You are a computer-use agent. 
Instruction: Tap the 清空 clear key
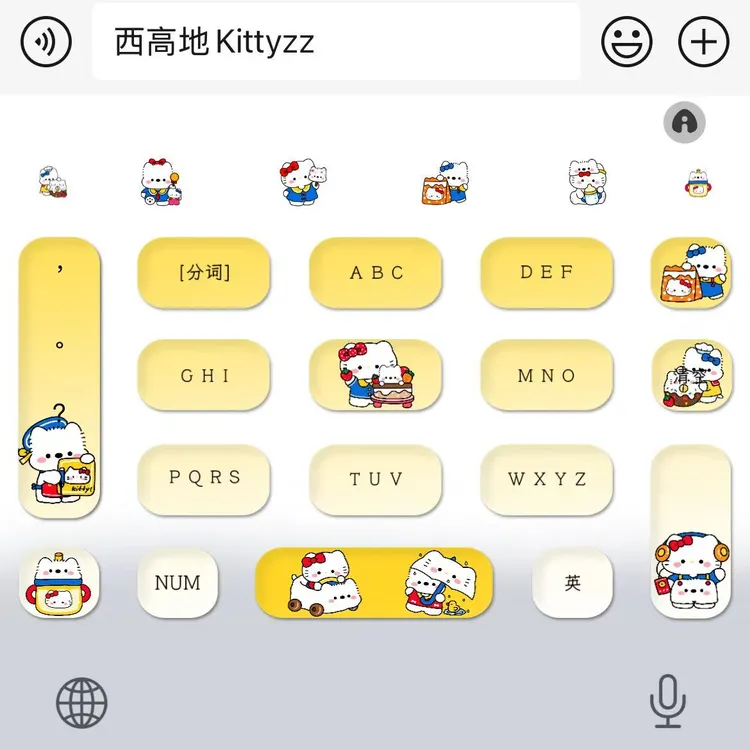(691, 376)
